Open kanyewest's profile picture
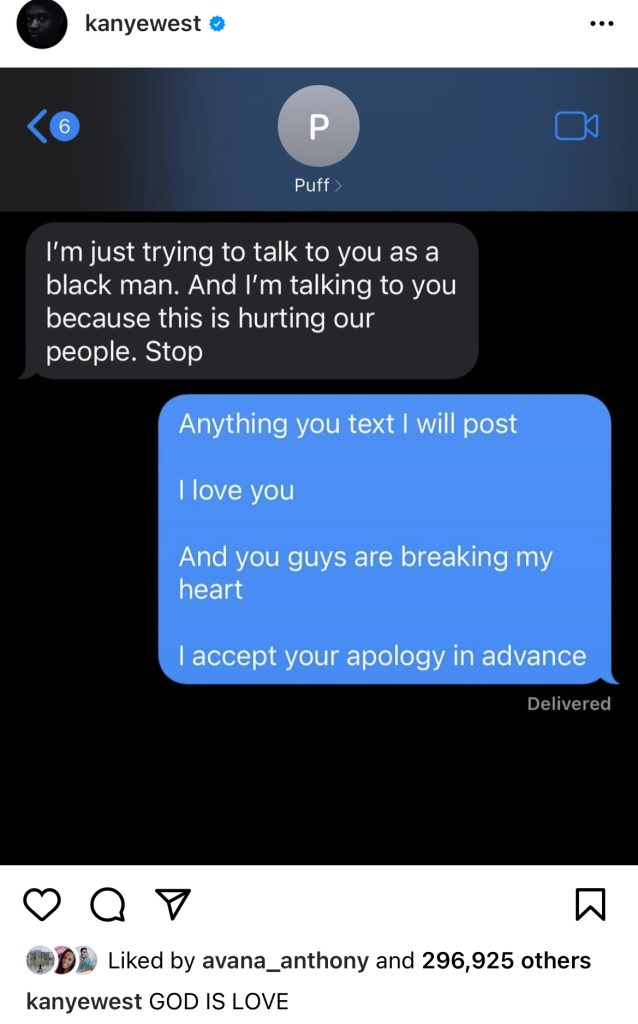 42,24
